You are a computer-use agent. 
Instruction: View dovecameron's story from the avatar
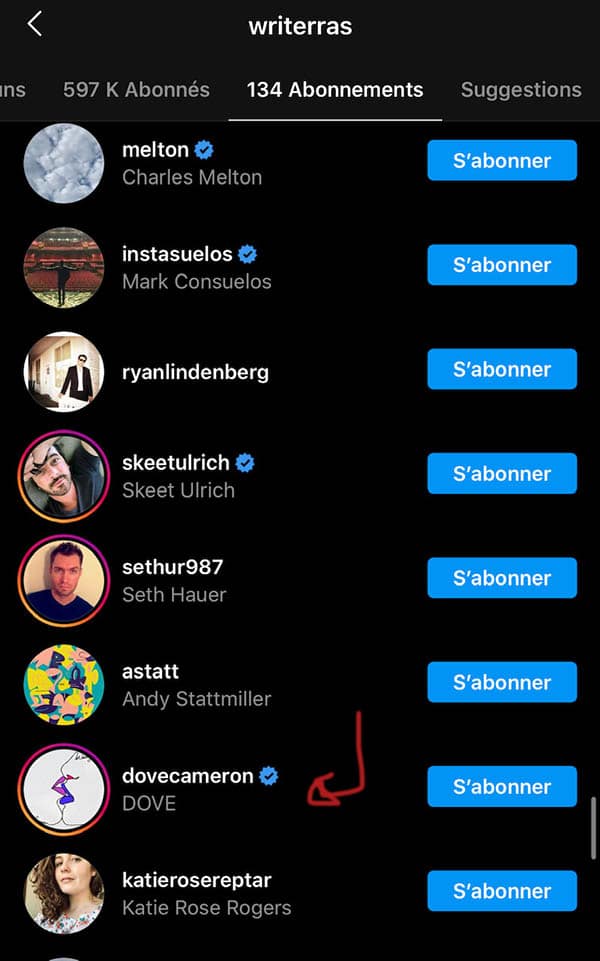click(63, 789)
